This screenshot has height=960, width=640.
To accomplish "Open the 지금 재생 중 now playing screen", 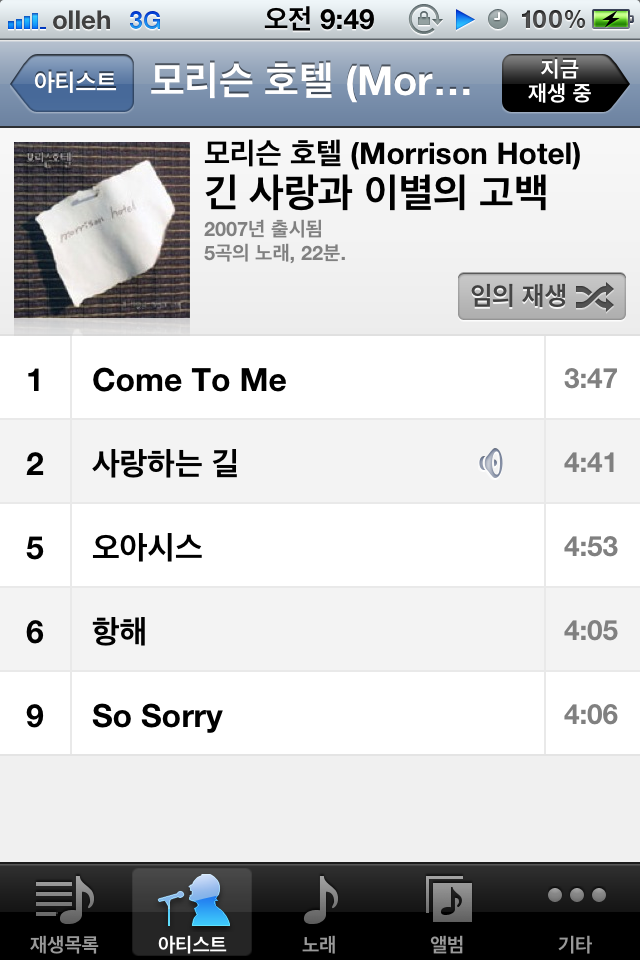I will [564, 82].
